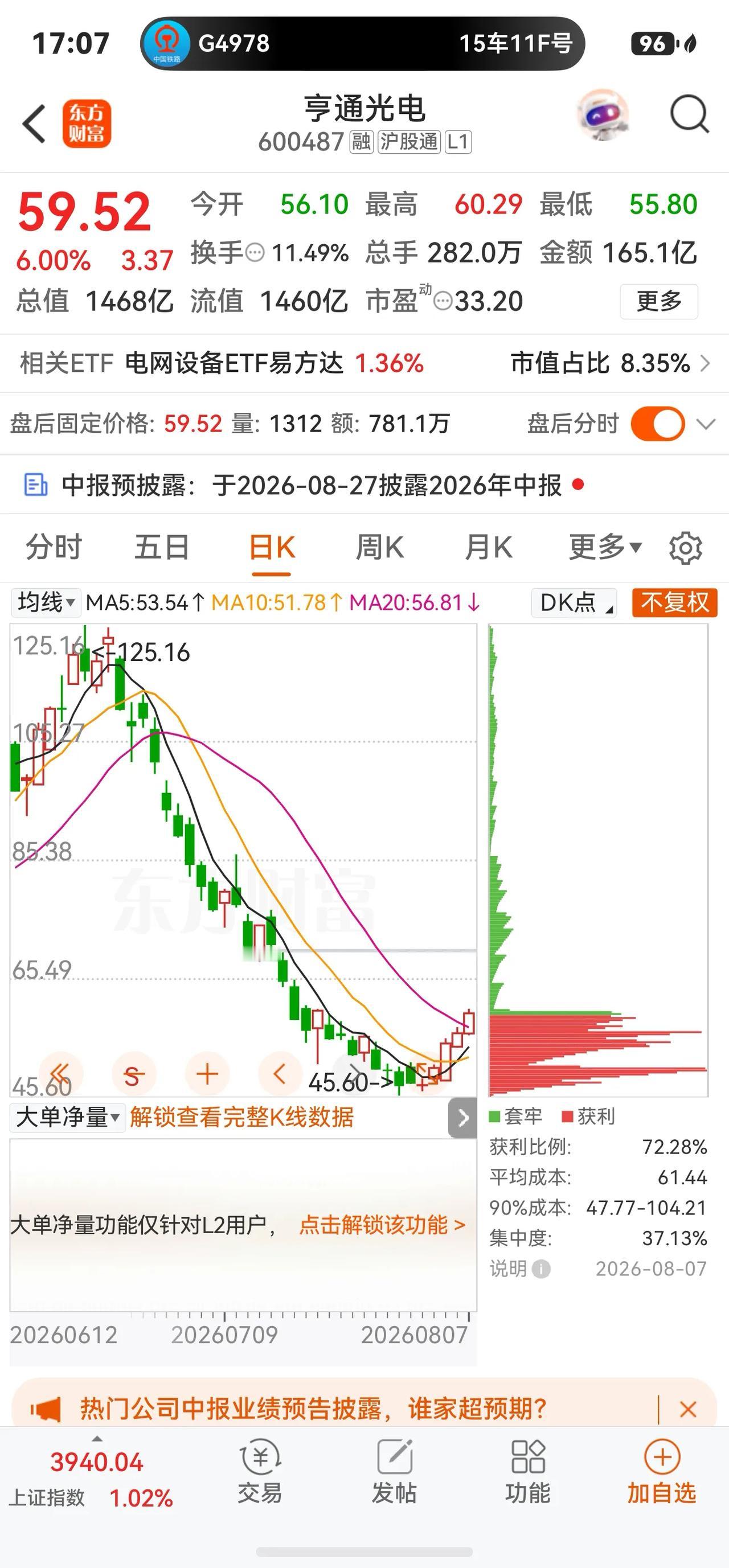Open the 均线 indicator dropdown
The width and height of the screenshot is (729, 1568).
click(x=46, y=602)
